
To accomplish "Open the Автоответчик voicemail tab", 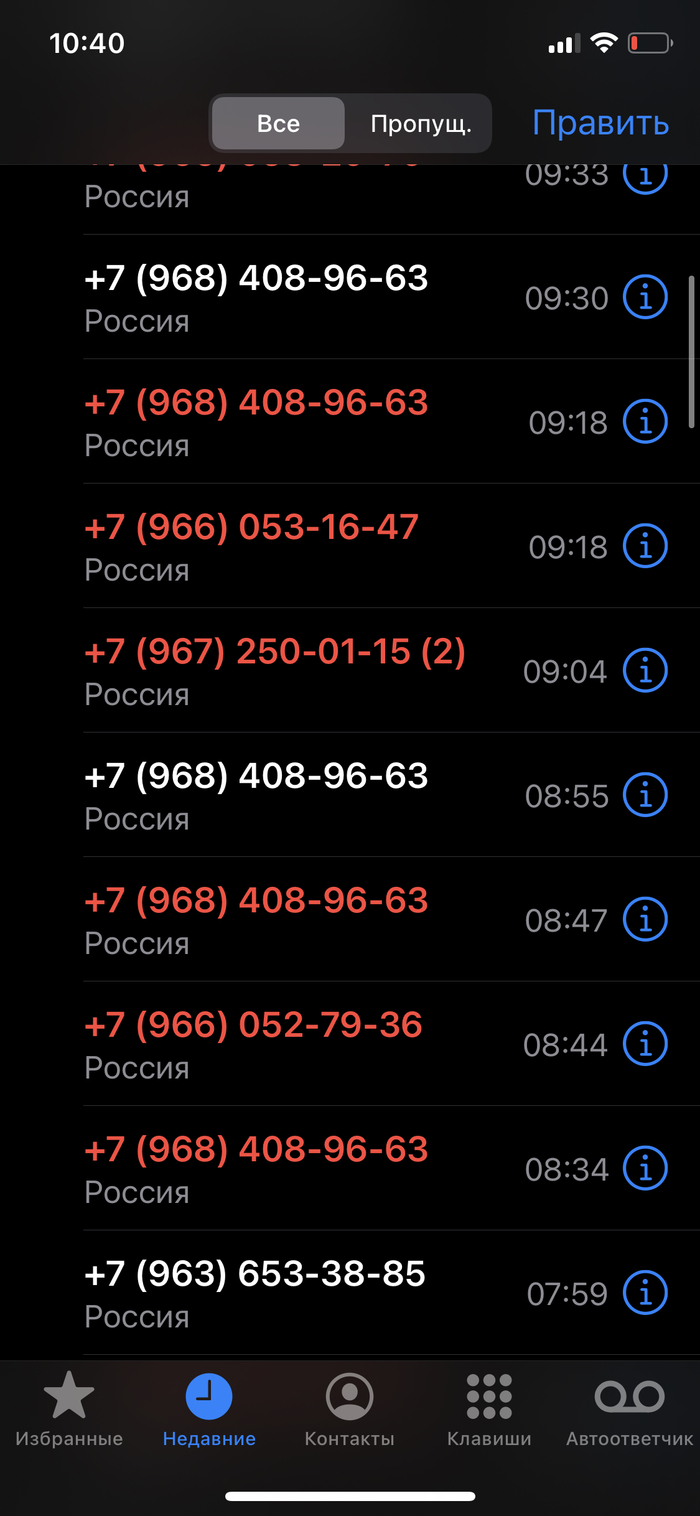I will pos(629,1410).
